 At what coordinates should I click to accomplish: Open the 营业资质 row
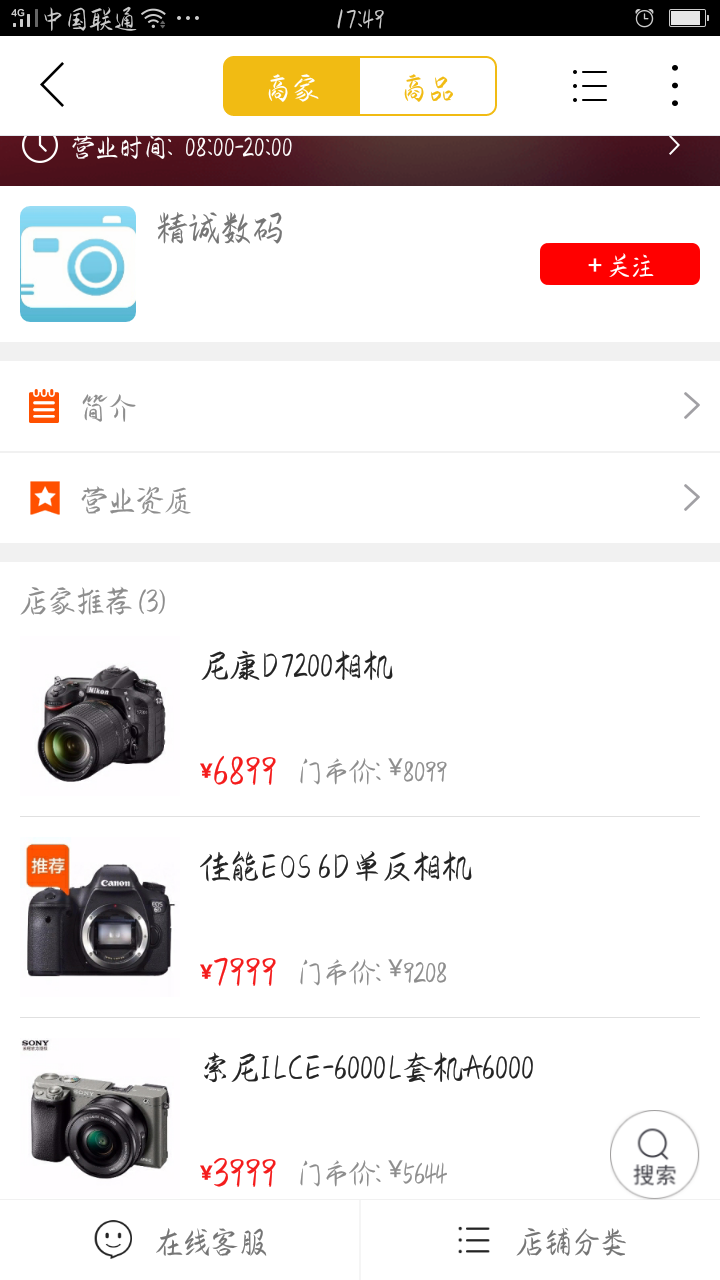(x=360, y=498)
